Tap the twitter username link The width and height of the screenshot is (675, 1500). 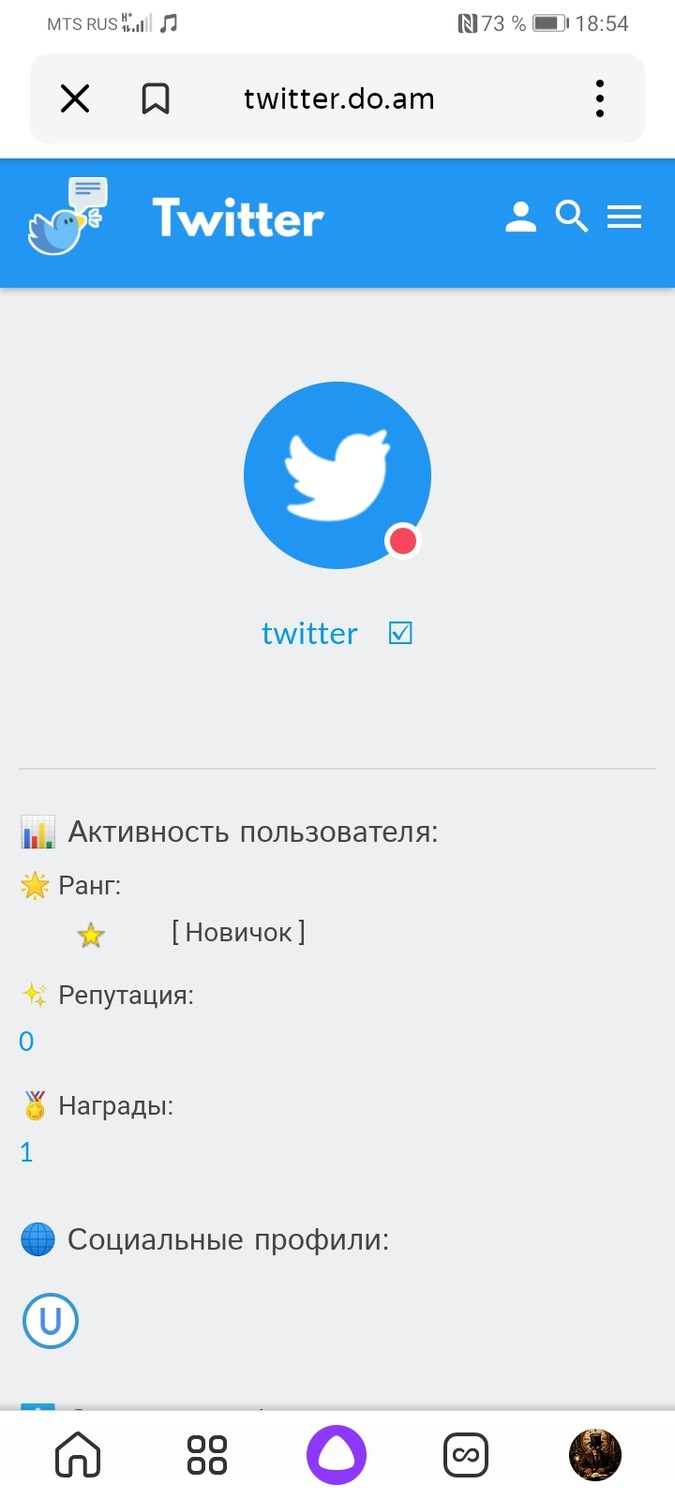309,633
